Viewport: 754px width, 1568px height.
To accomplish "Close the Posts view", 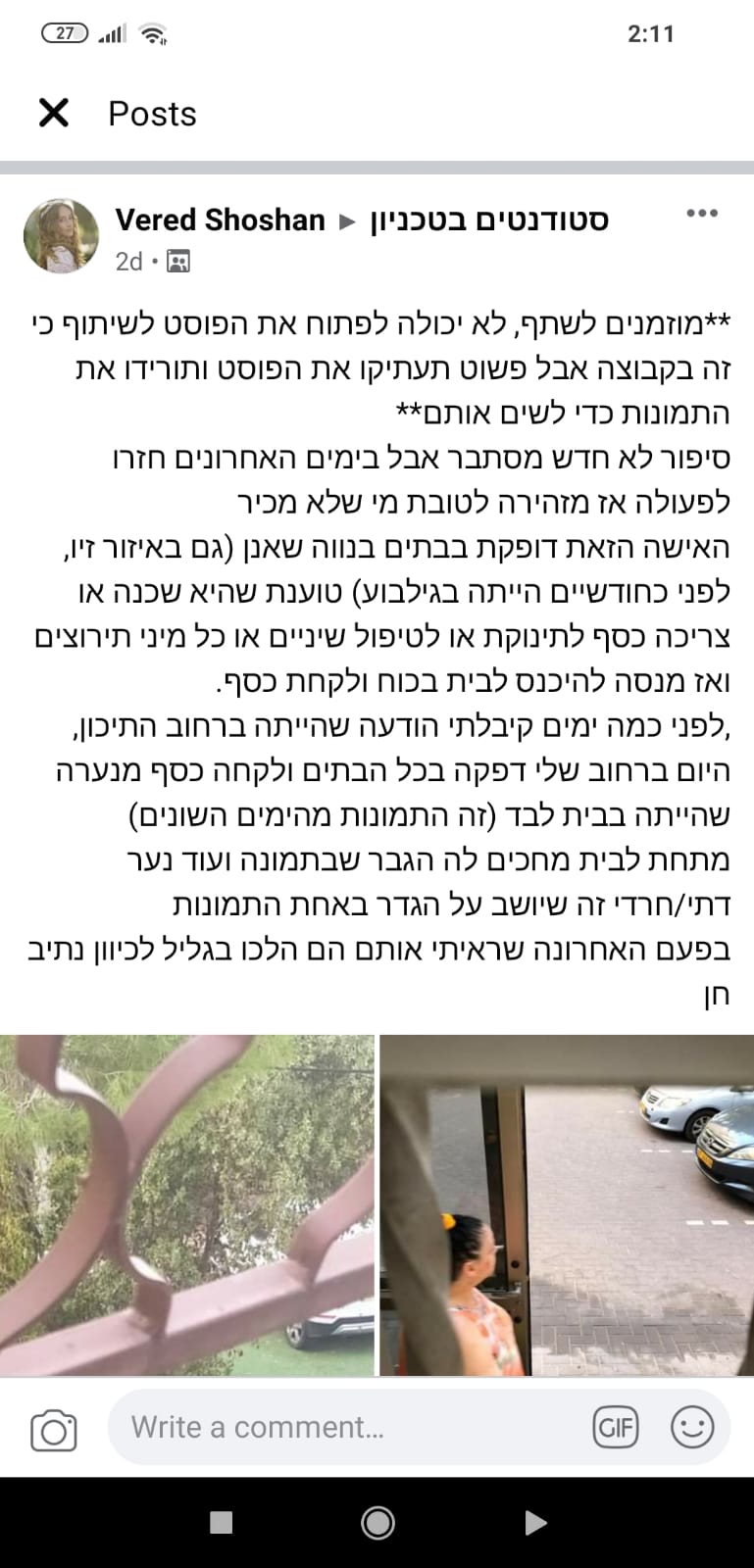I will click(54, 114).
